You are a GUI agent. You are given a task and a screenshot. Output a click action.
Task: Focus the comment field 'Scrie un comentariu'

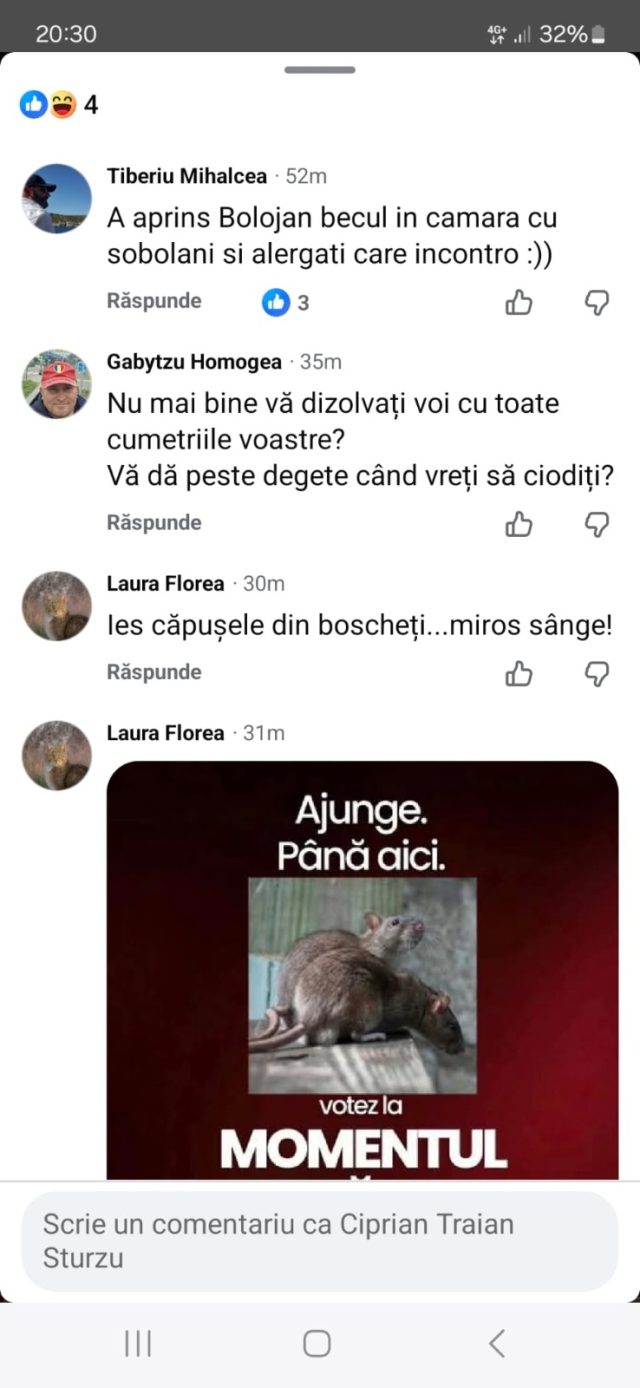(x=320, y=1241)
